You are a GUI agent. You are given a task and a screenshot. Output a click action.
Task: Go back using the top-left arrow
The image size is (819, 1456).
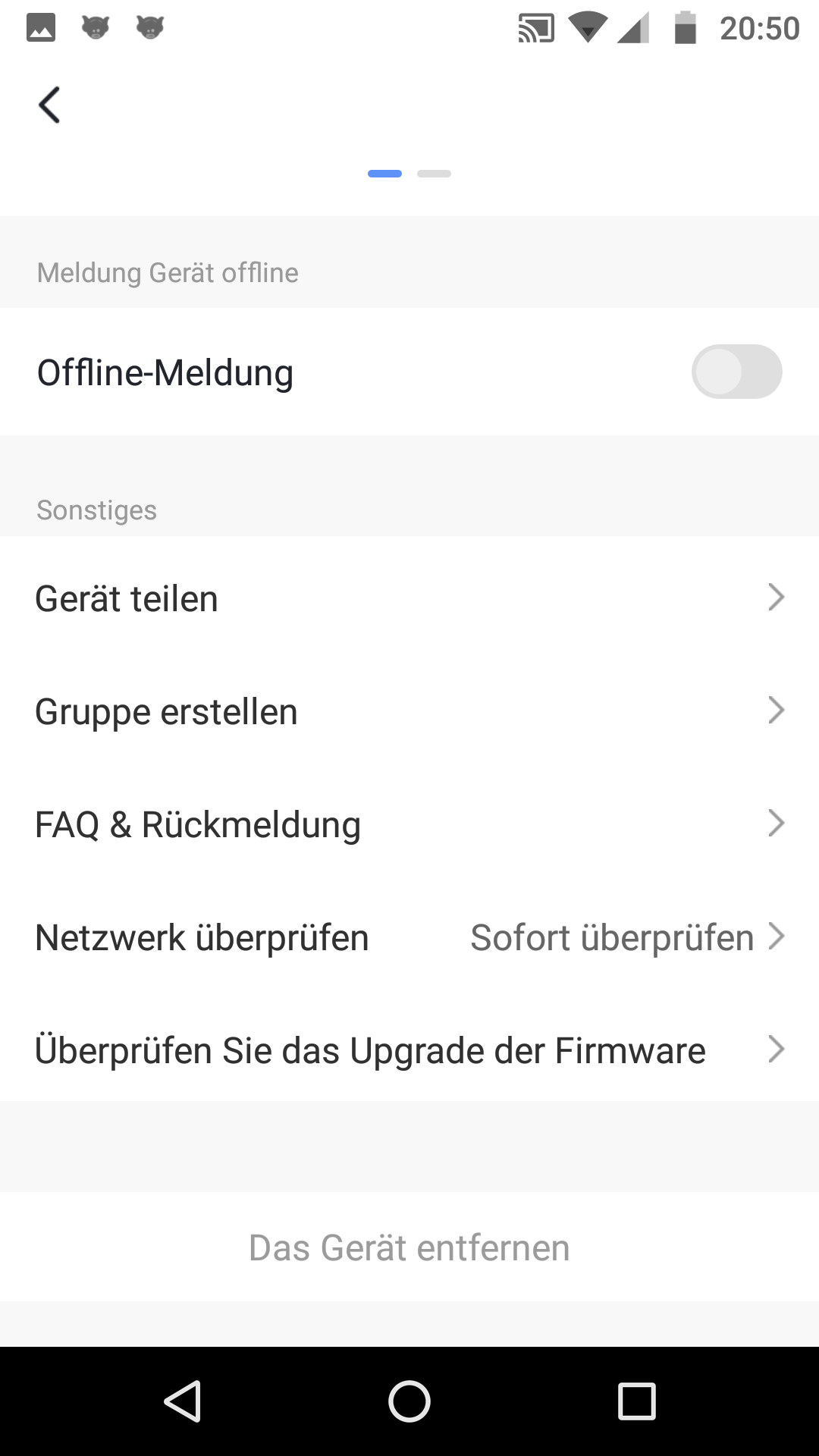coord(49,105)
